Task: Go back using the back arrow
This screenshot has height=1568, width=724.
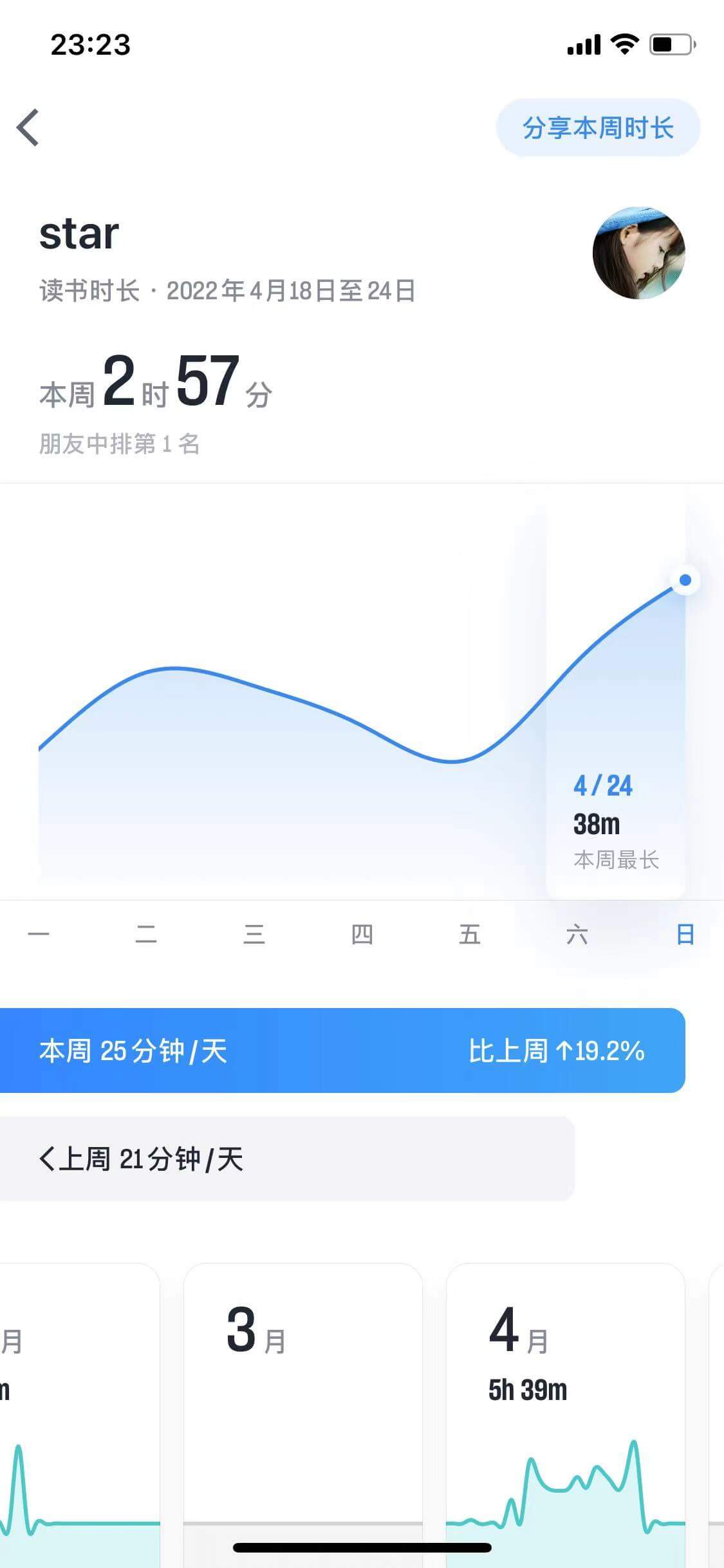Action: point(28,127)
